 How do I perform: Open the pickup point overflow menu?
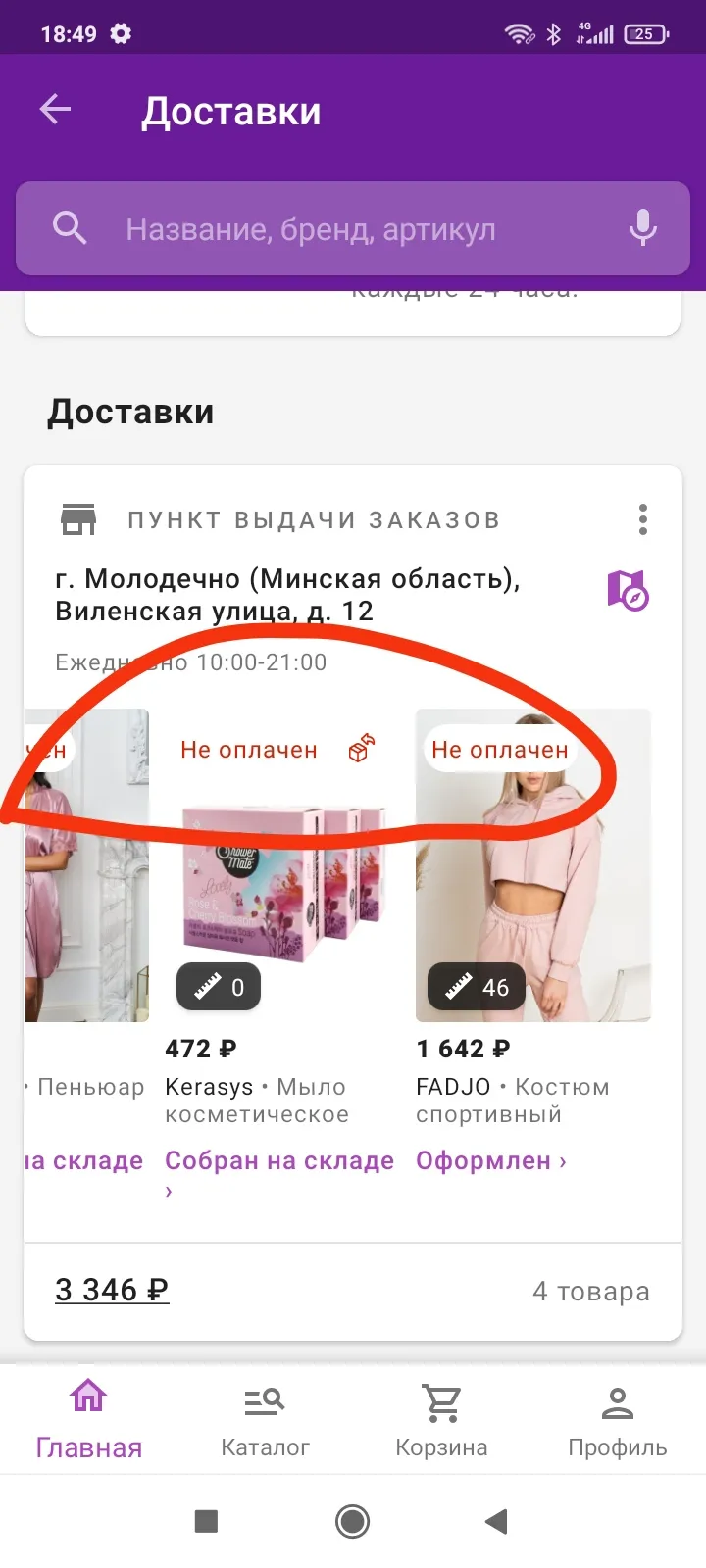coord(643,519)
